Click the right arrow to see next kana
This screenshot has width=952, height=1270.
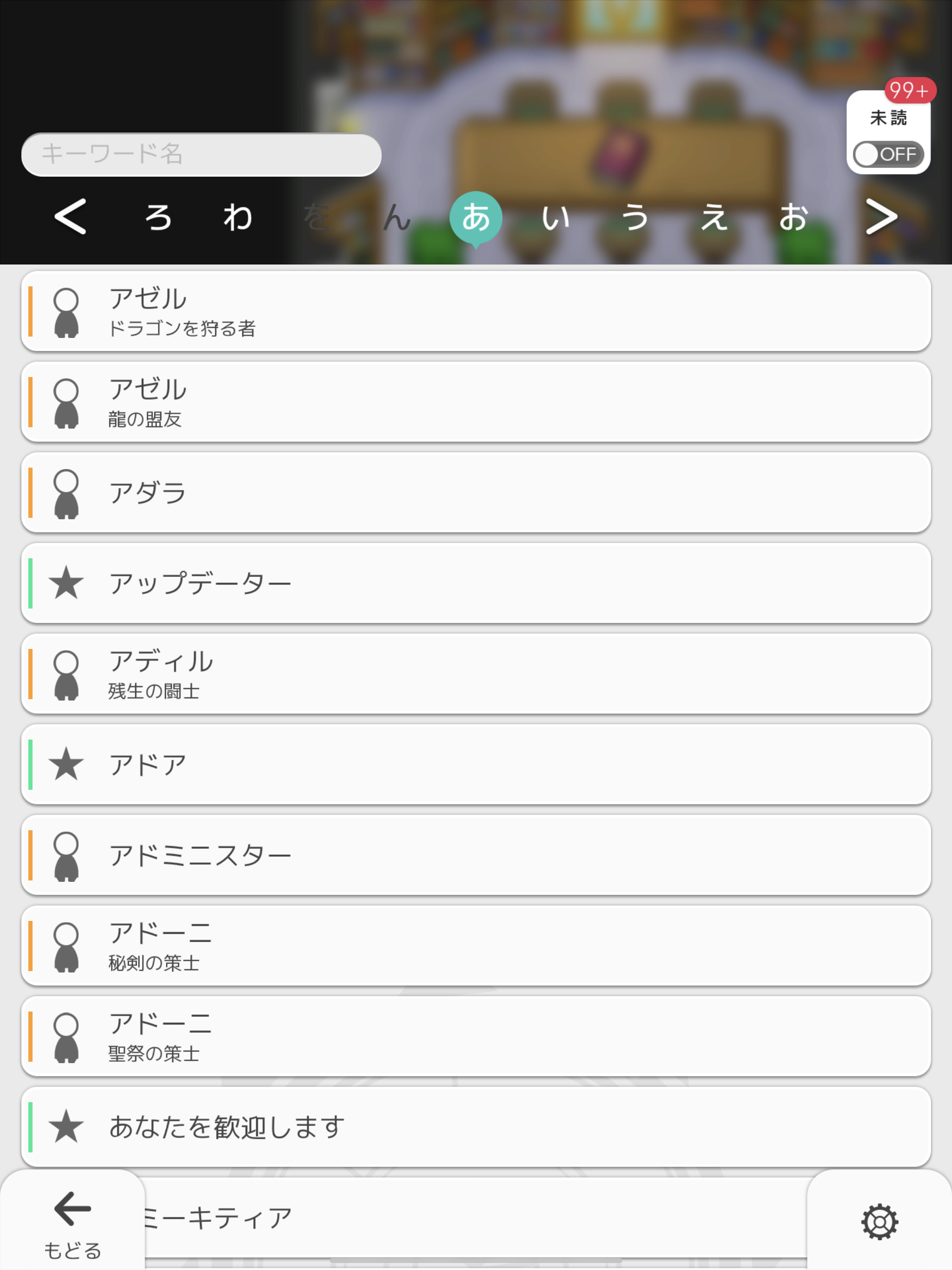pos(883,217)
